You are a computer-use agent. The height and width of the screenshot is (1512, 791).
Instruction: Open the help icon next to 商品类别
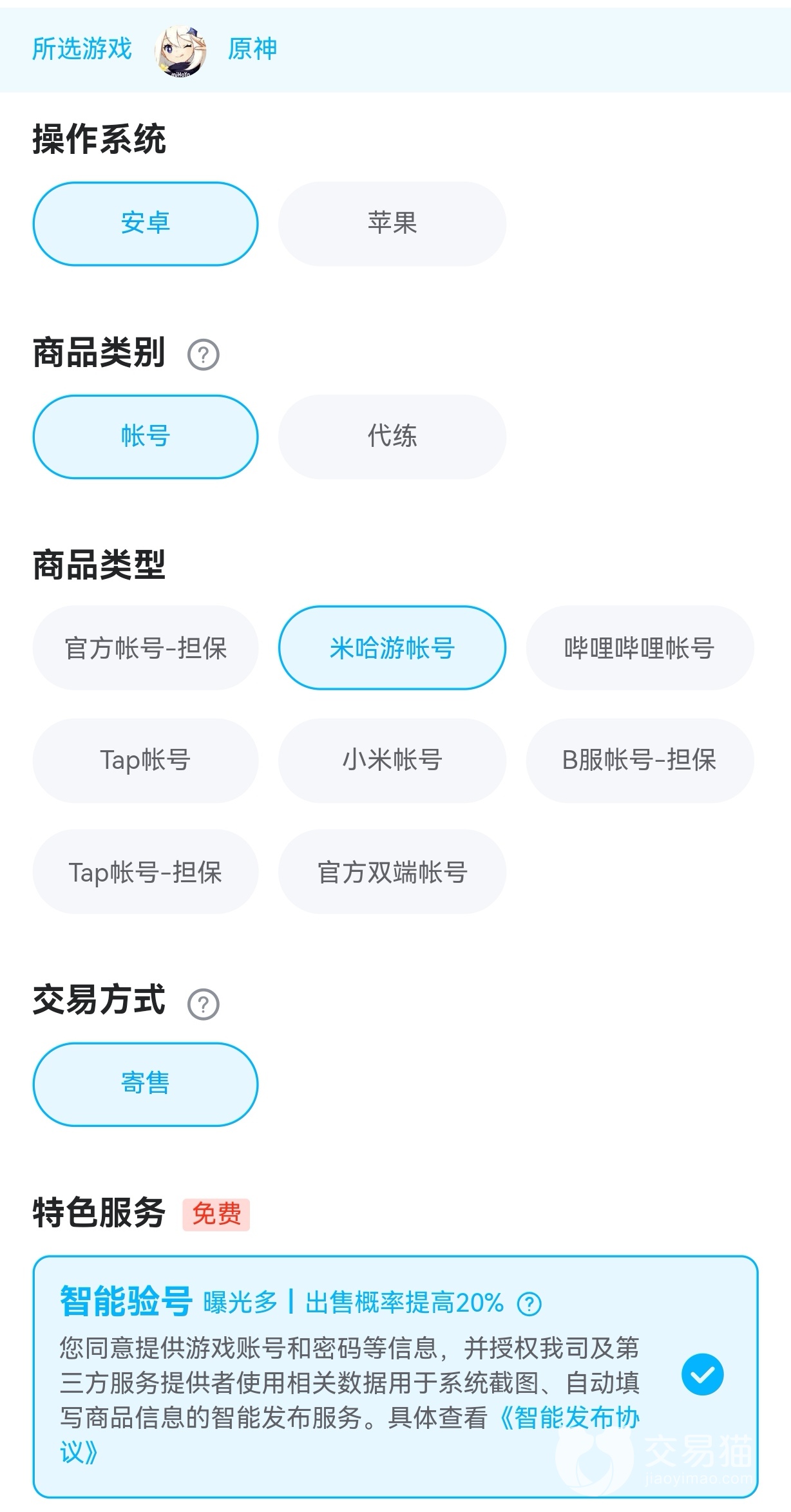[204, 355]
